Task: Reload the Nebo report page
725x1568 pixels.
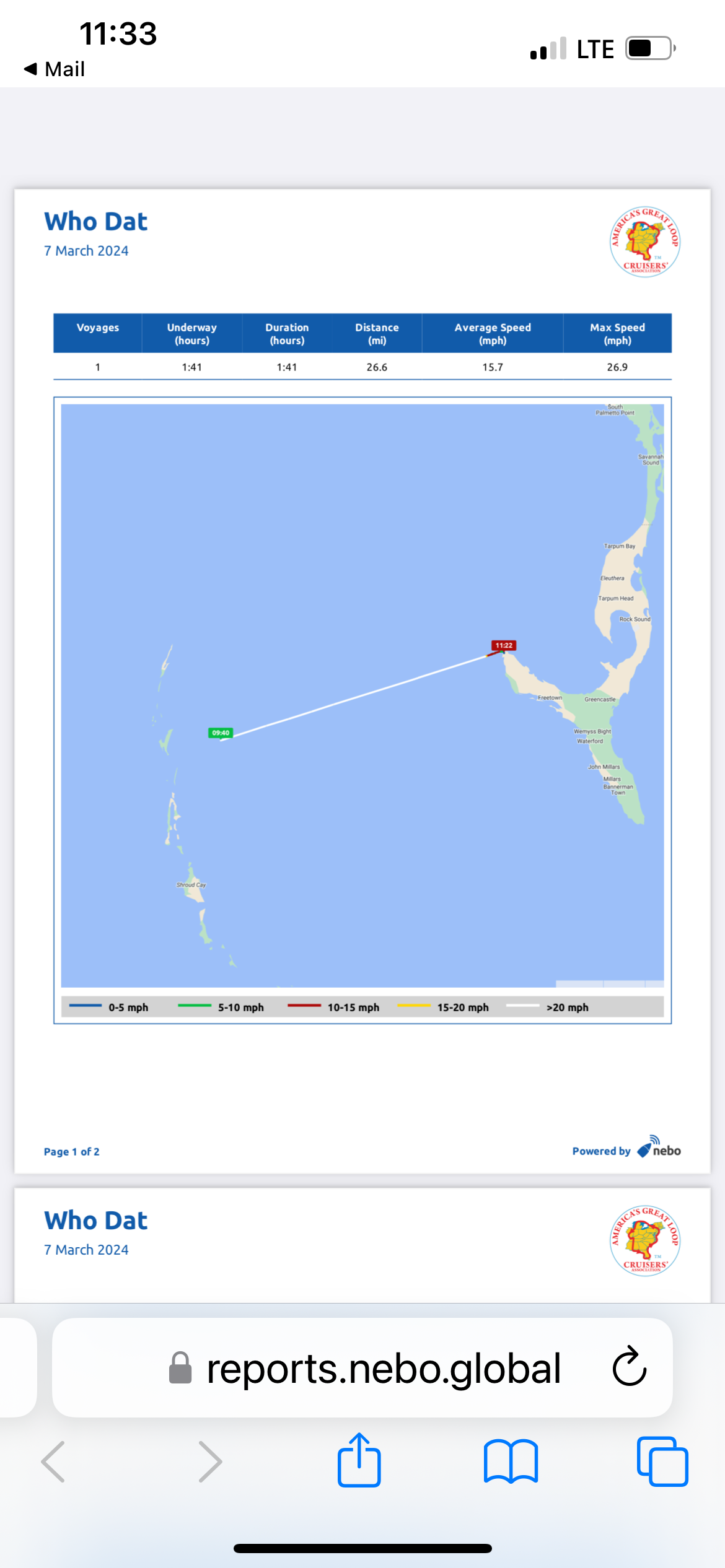Action: (x=629, y=1367)
